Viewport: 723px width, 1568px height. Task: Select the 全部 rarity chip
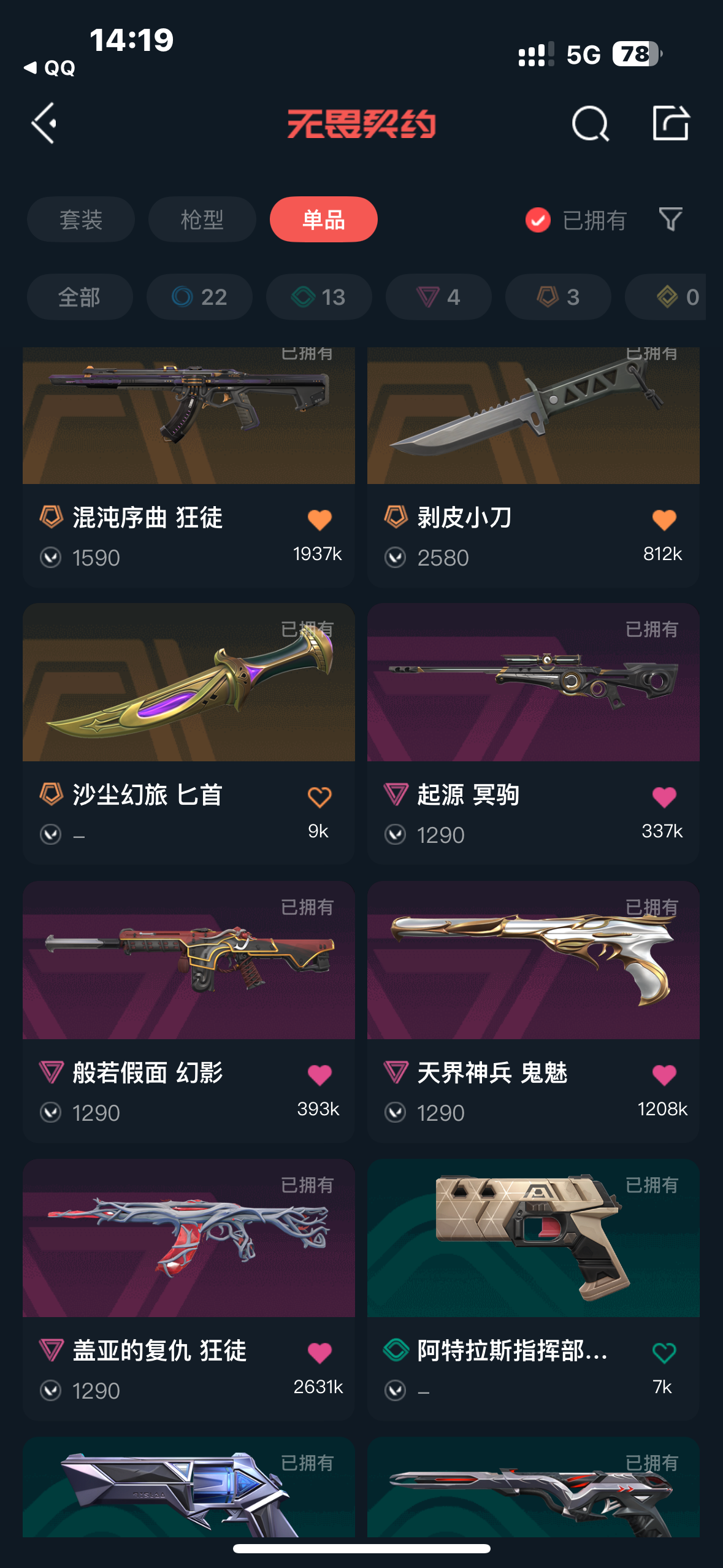tap(80, 297)
